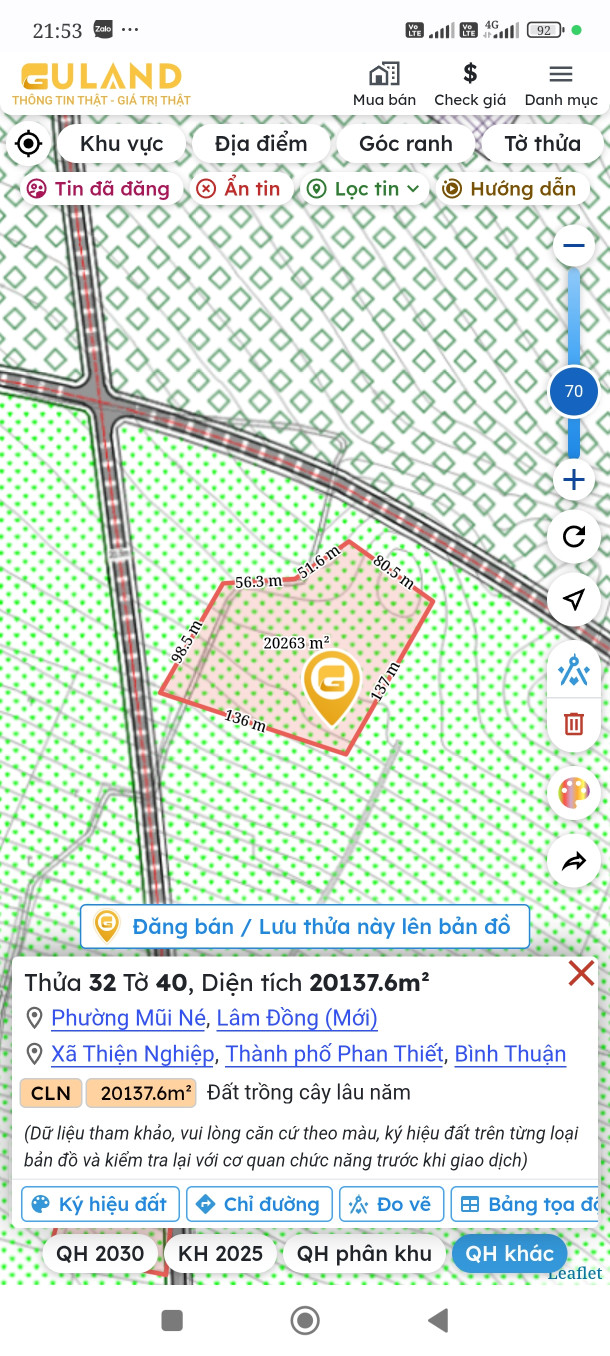This screenshot has width=610, height=1356.
Task: Select the Góc ranh chip
Action: (x=406, y=144)
